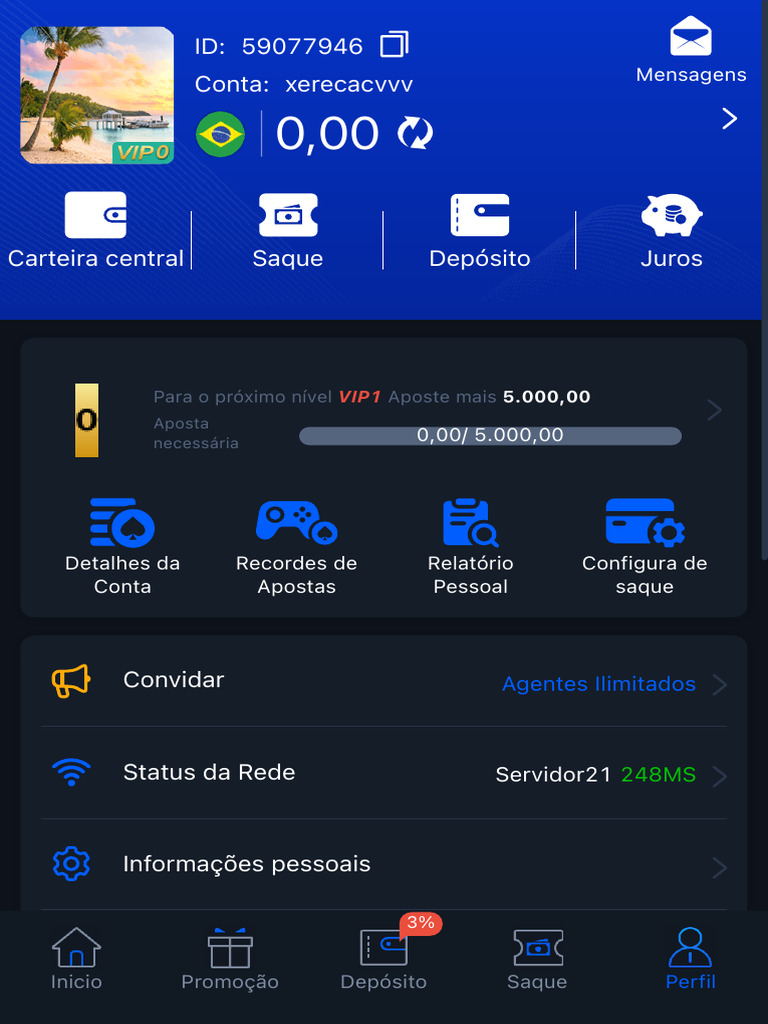View Relatório Pessoal
The height and width of the screenshot is (1024, 768).
tap(470, 547)
